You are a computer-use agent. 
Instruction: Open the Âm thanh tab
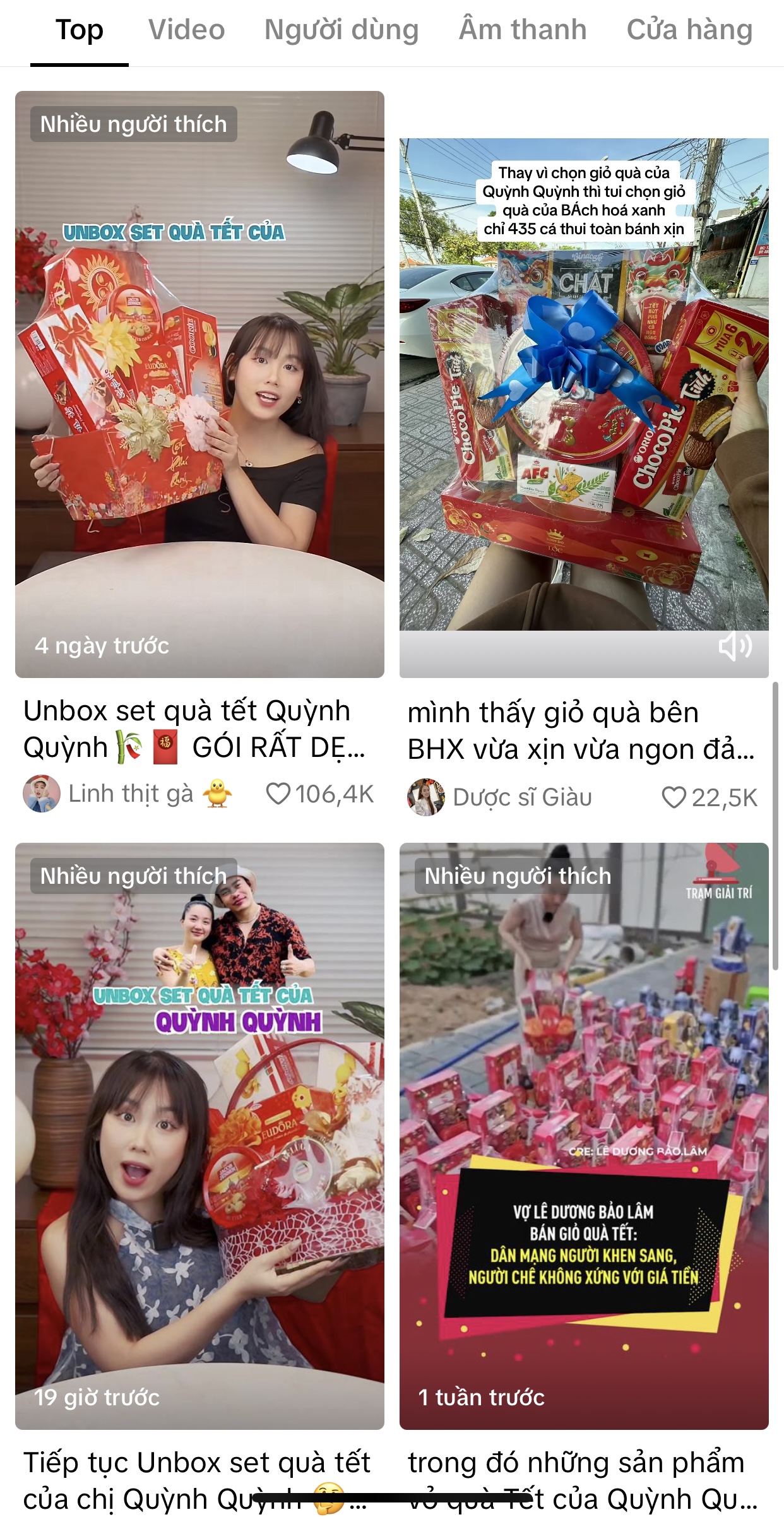pos(523,30)
